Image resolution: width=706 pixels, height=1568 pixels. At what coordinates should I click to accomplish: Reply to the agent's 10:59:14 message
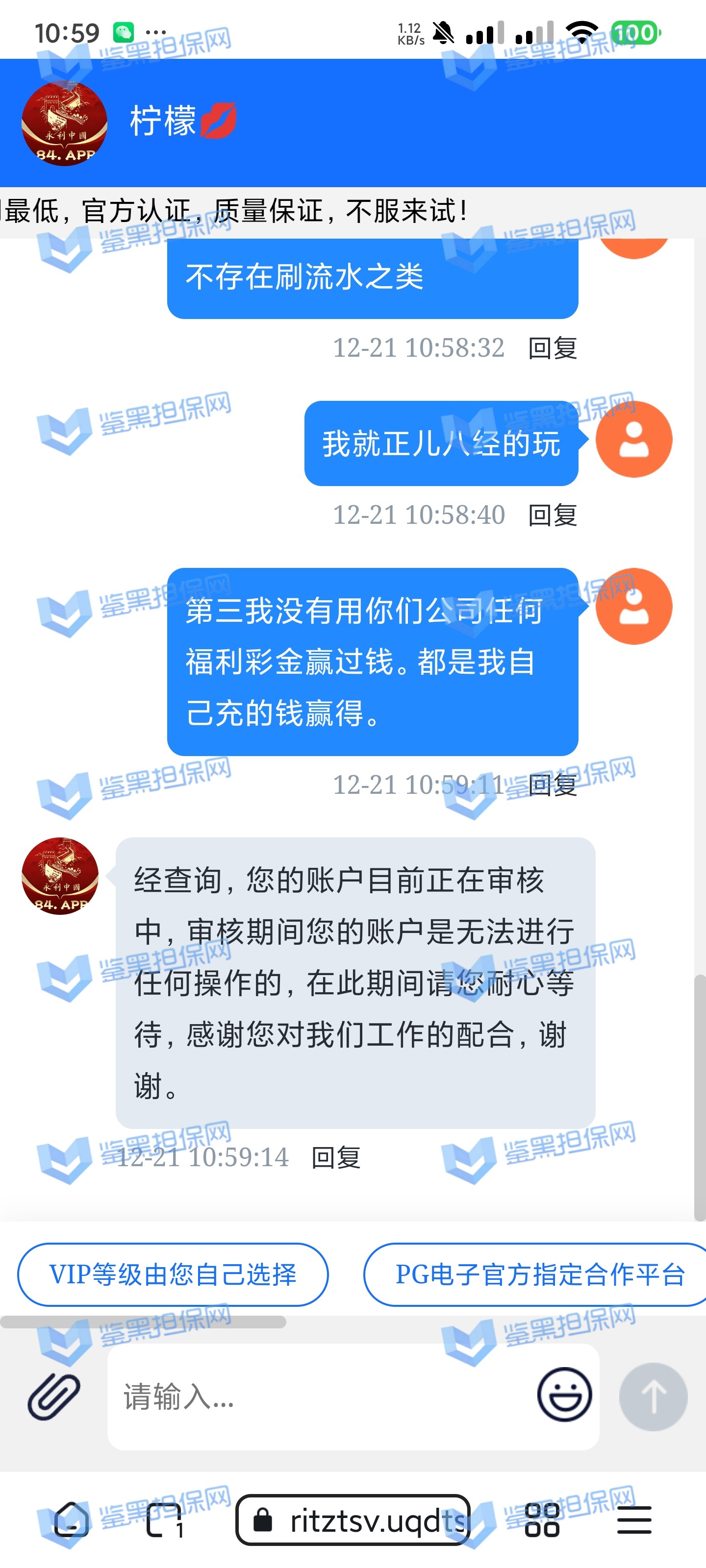pyautogui.click(x=336, y=1157)
